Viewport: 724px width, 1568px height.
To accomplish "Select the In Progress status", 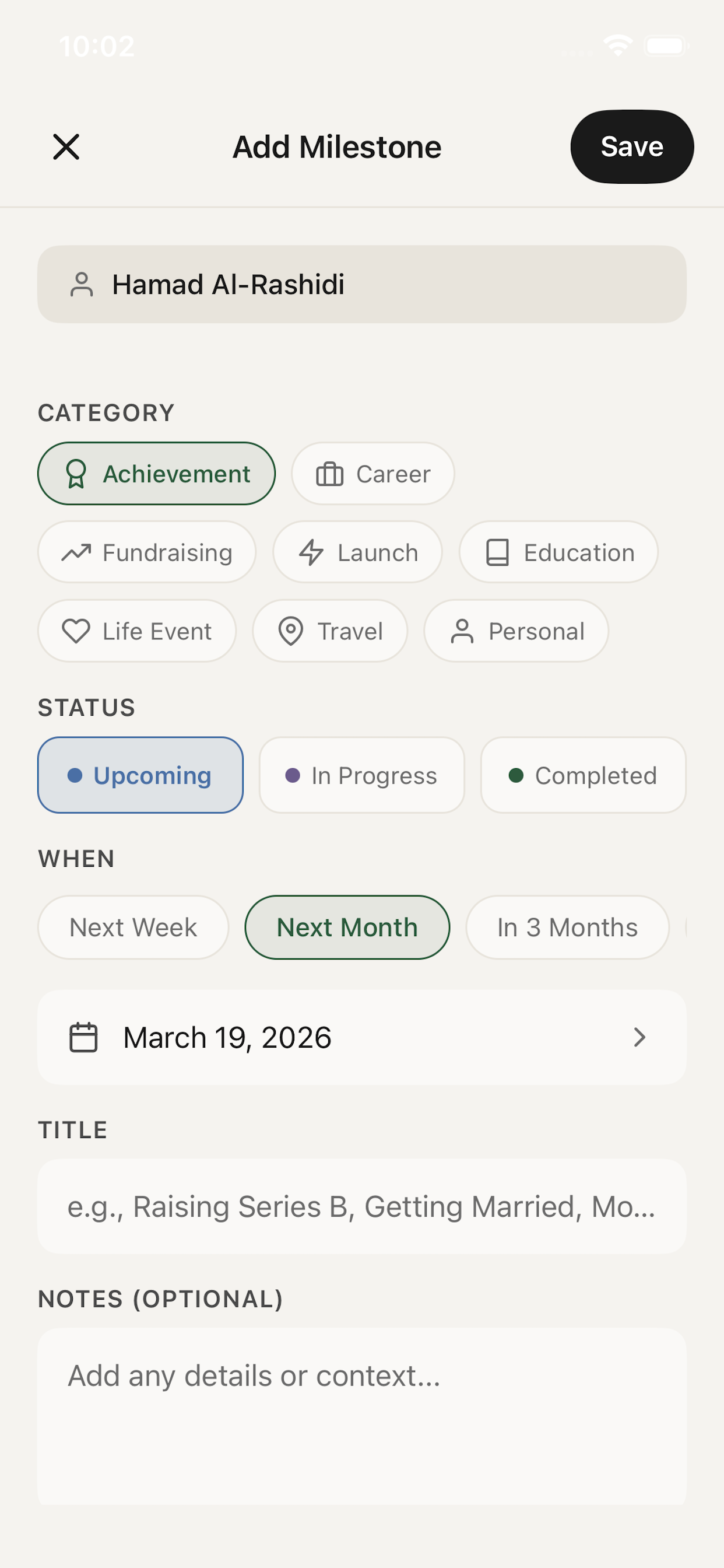I will [x=361, y=775].
